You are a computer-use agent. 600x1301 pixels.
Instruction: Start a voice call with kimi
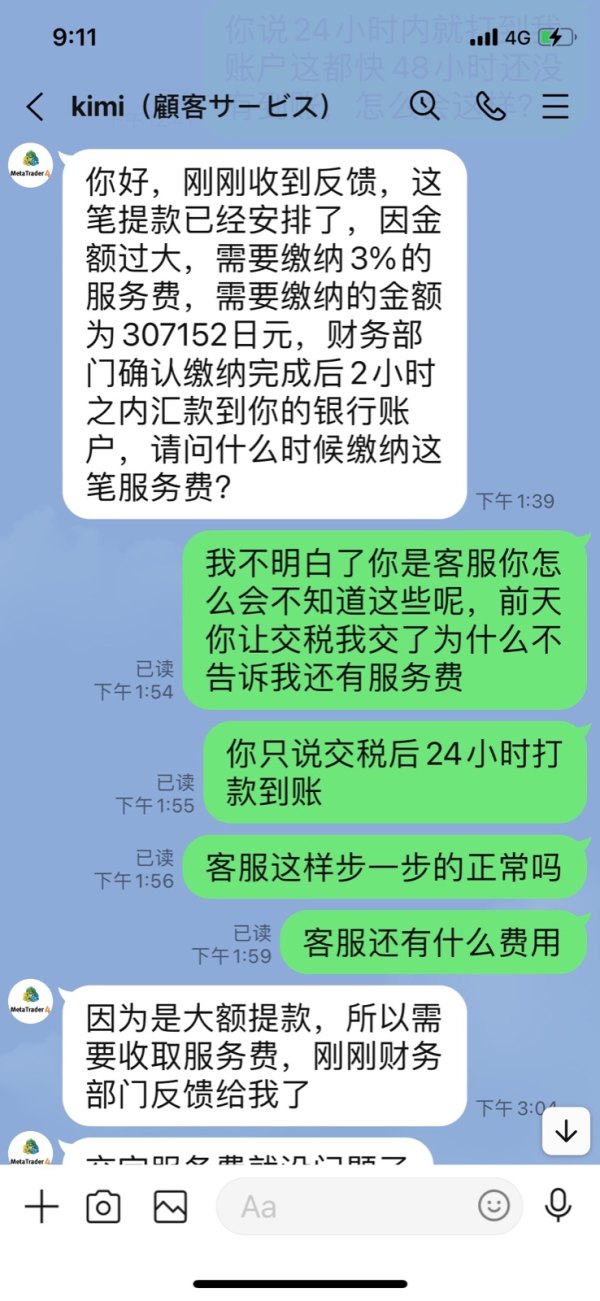coord(491,106)
